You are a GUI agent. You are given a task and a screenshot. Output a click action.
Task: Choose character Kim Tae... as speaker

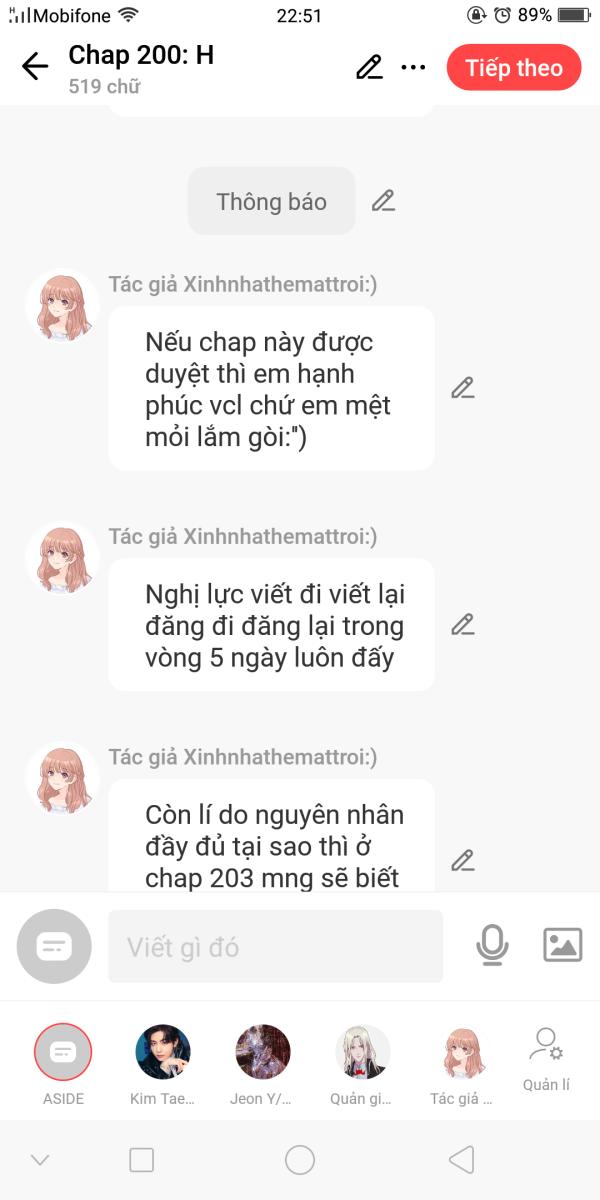pos(163,1065)
